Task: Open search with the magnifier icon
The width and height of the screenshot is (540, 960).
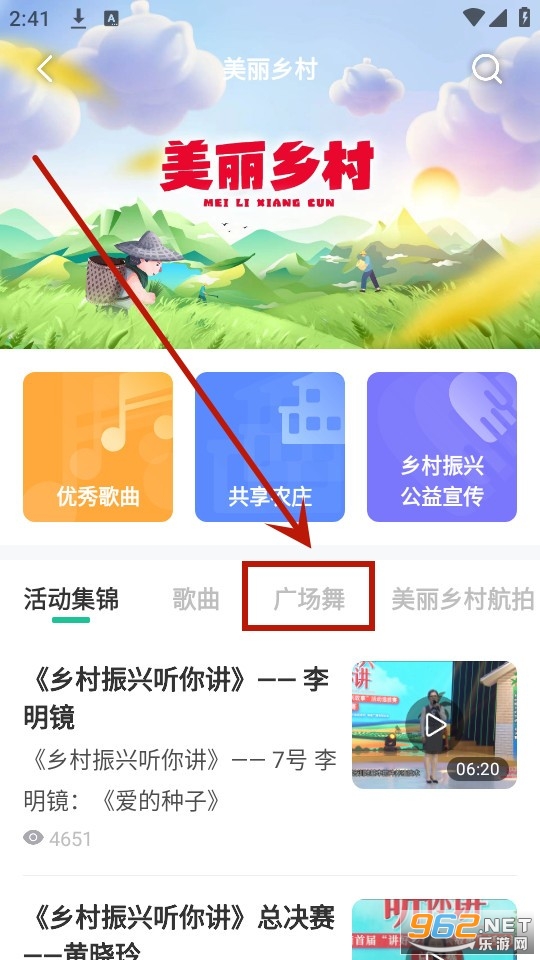Action: click(487, 69)
